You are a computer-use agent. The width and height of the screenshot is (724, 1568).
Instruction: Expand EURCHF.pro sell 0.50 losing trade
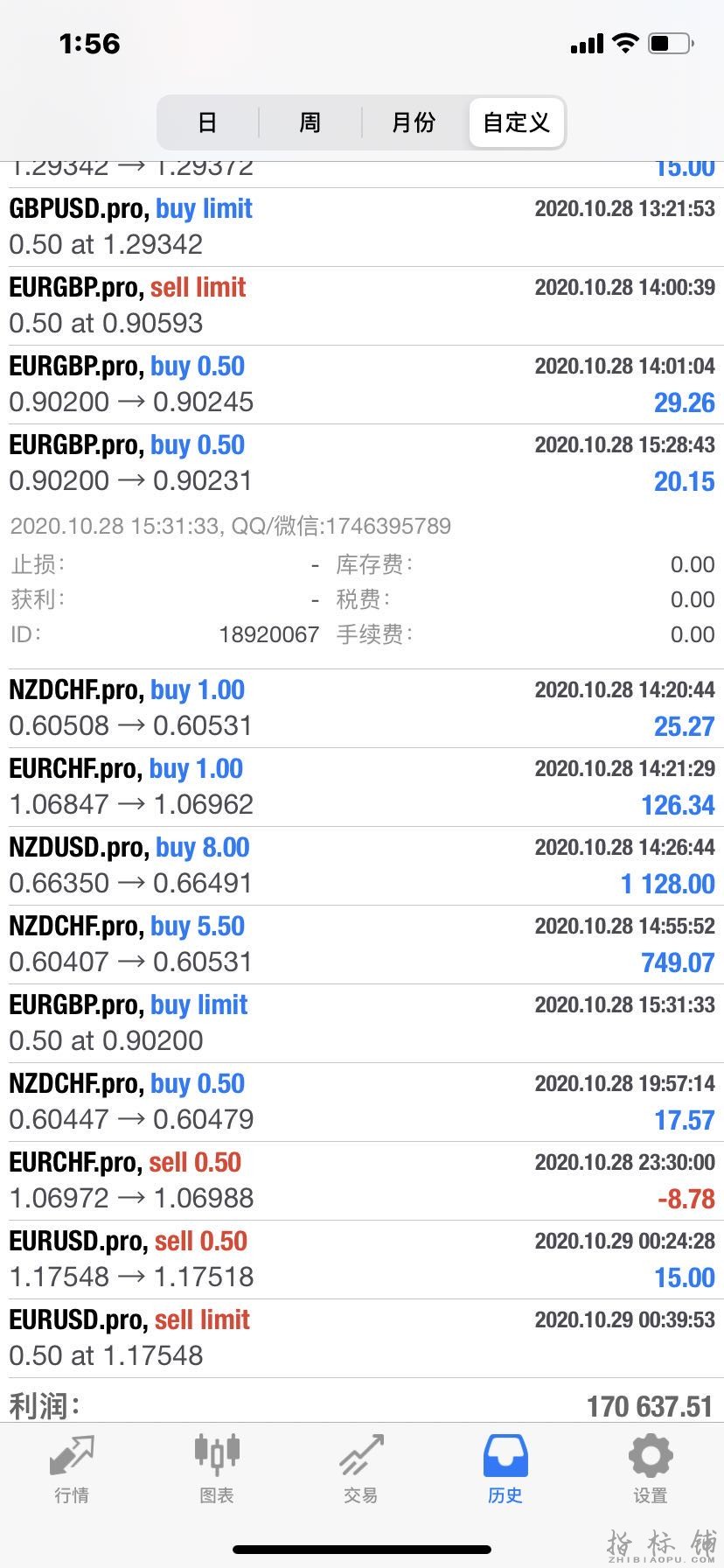pyautogui.click(x=362, y=1180)
